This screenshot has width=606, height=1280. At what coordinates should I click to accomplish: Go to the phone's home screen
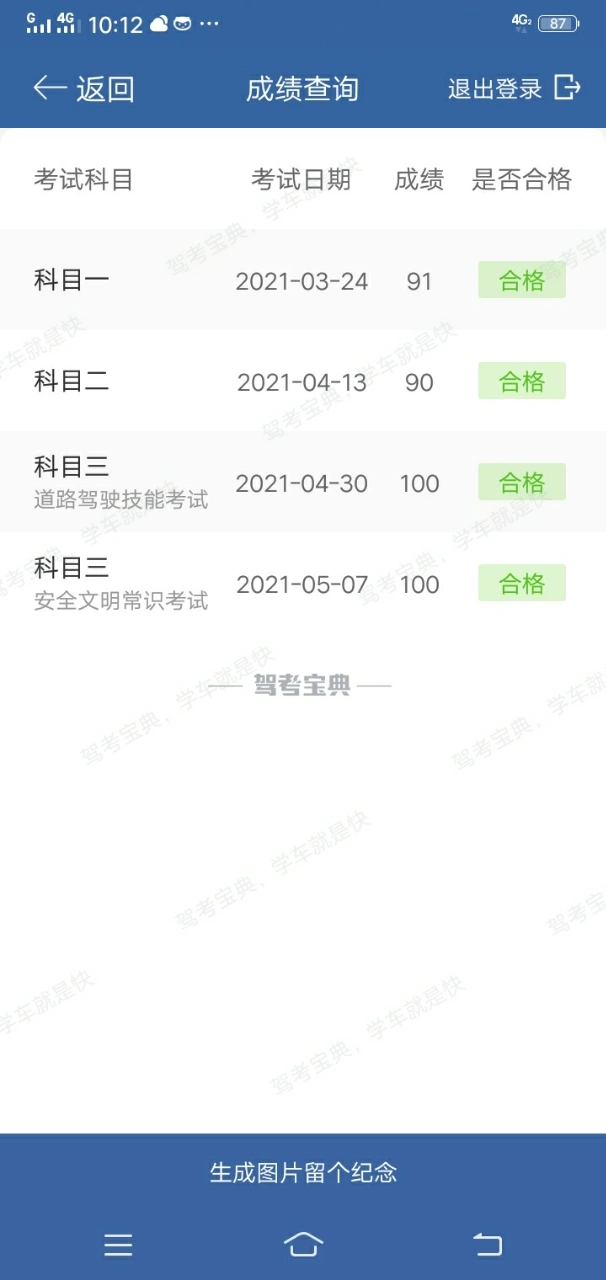coord(303,1244)
